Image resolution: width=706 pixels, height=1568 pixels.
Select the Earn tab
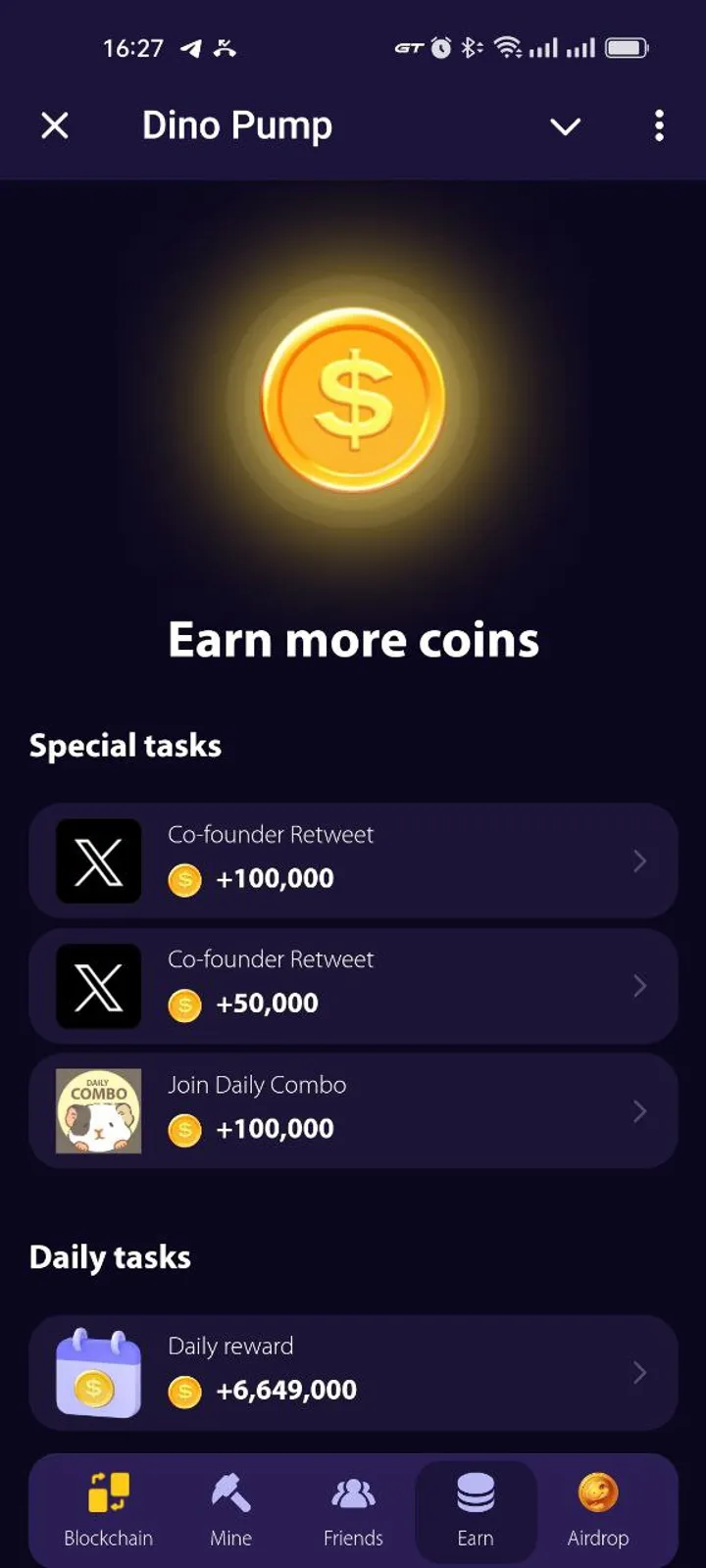click(476, 1510)
